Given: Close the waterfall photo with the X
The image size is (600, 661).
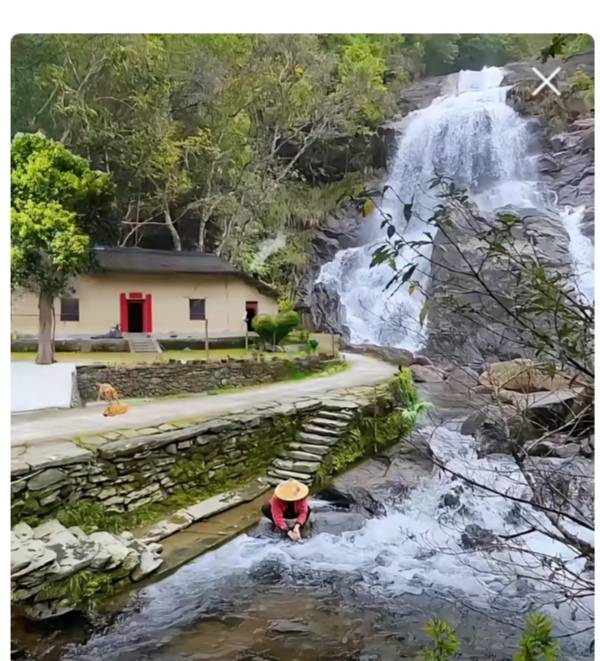Looking at the screenshot, I should [546, 81].
